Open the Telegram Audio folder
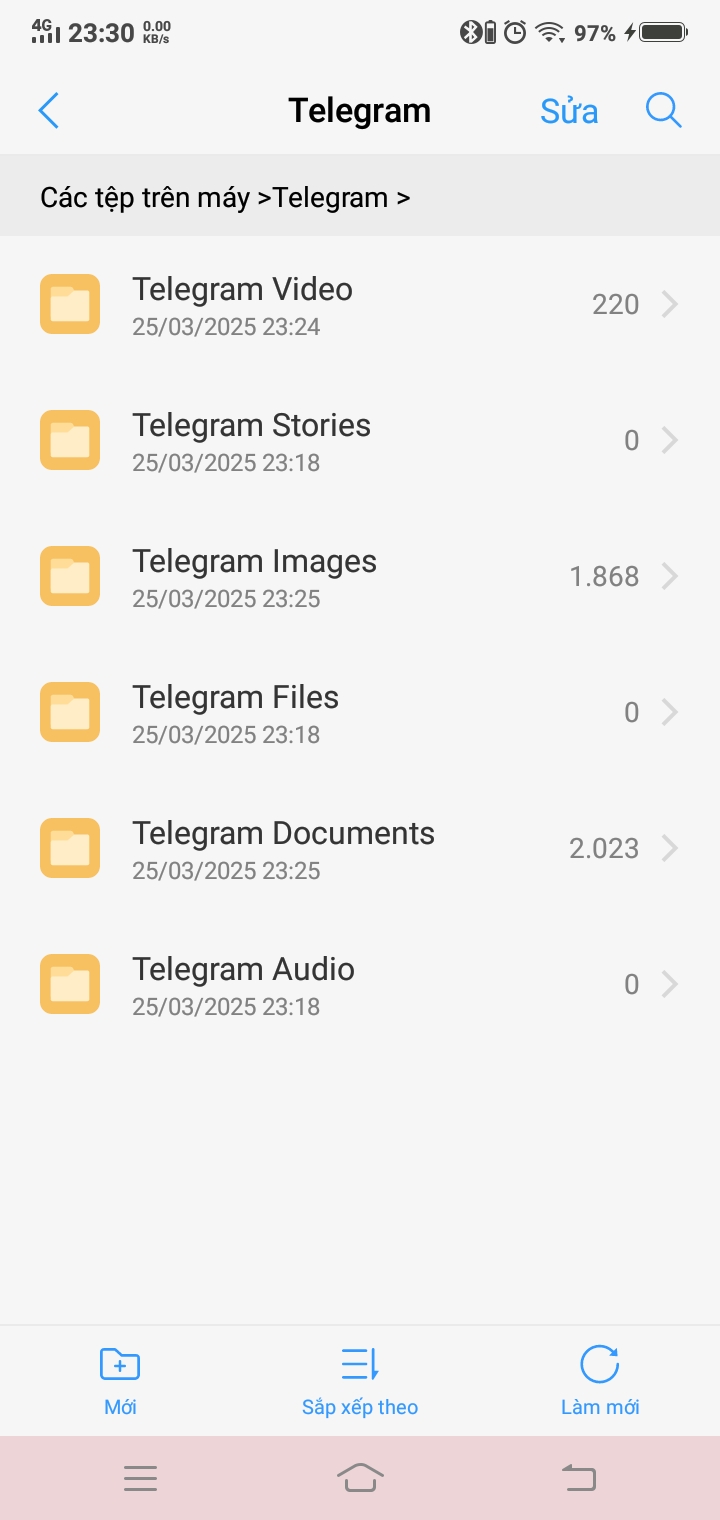This screenshot has width=720, height=1520. point(360,985)
